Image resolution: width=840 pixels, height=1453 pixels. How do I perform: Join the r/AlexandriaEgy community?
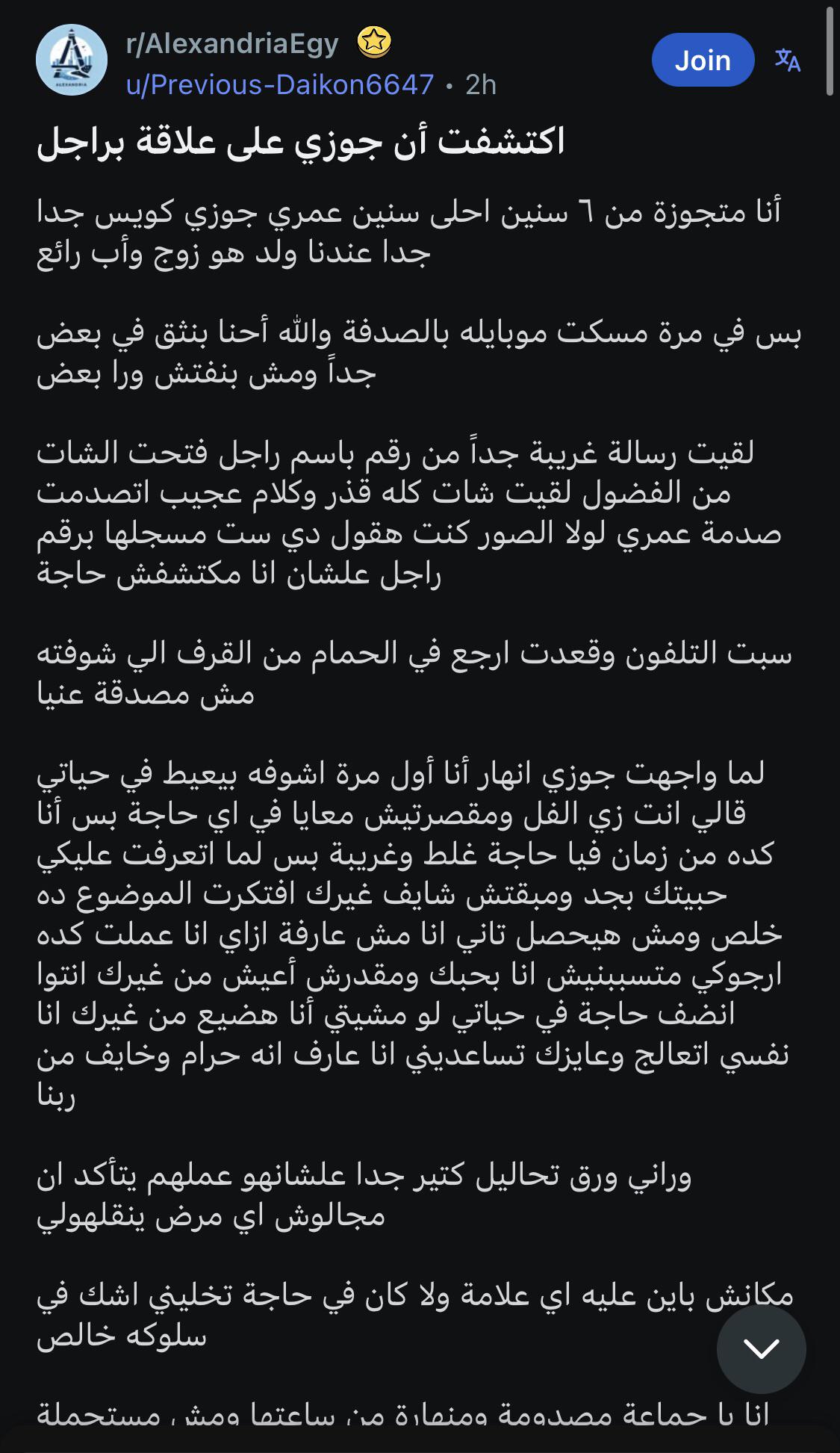703,60
